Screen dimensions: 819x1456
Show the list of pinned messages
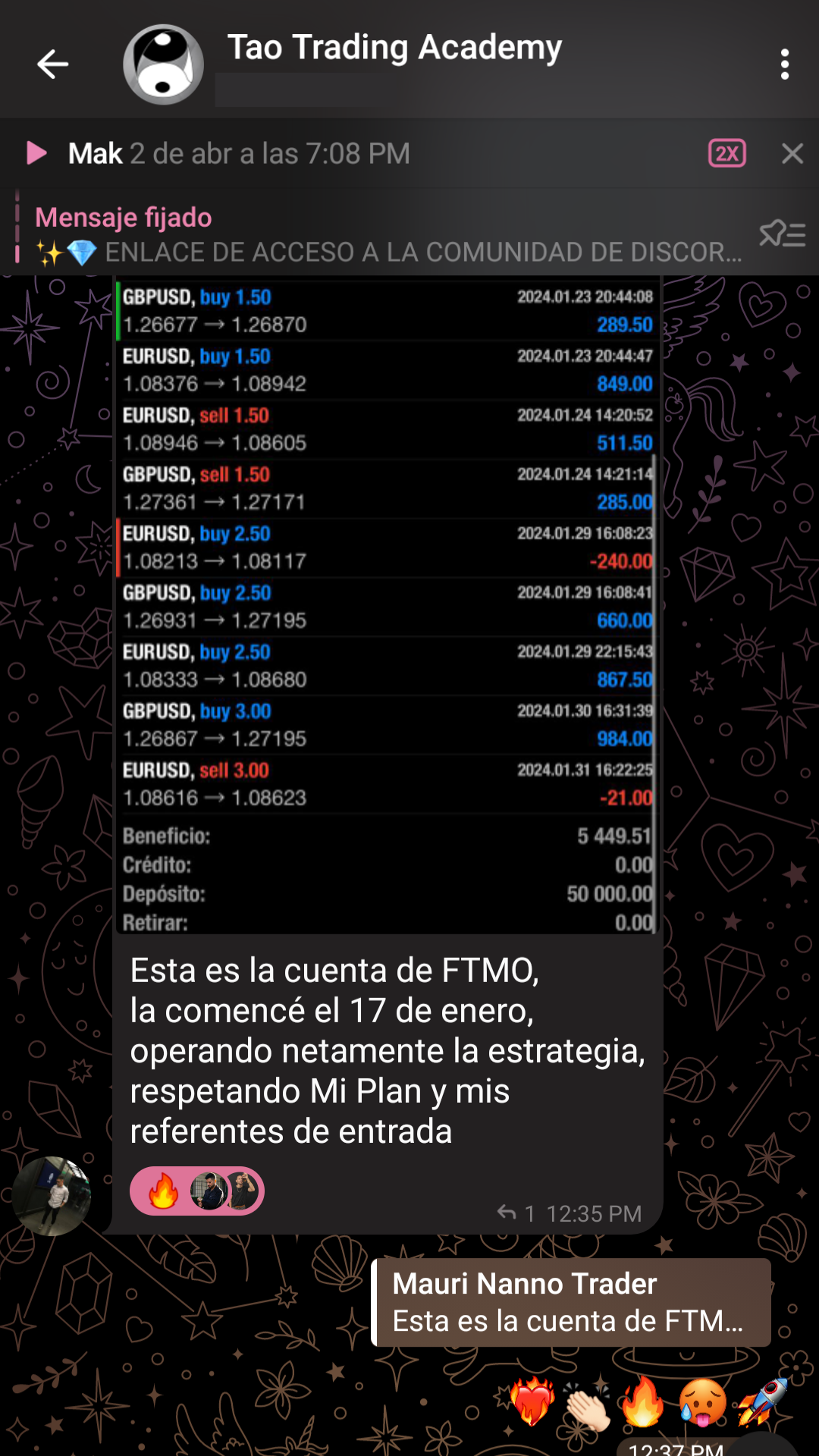783,234
